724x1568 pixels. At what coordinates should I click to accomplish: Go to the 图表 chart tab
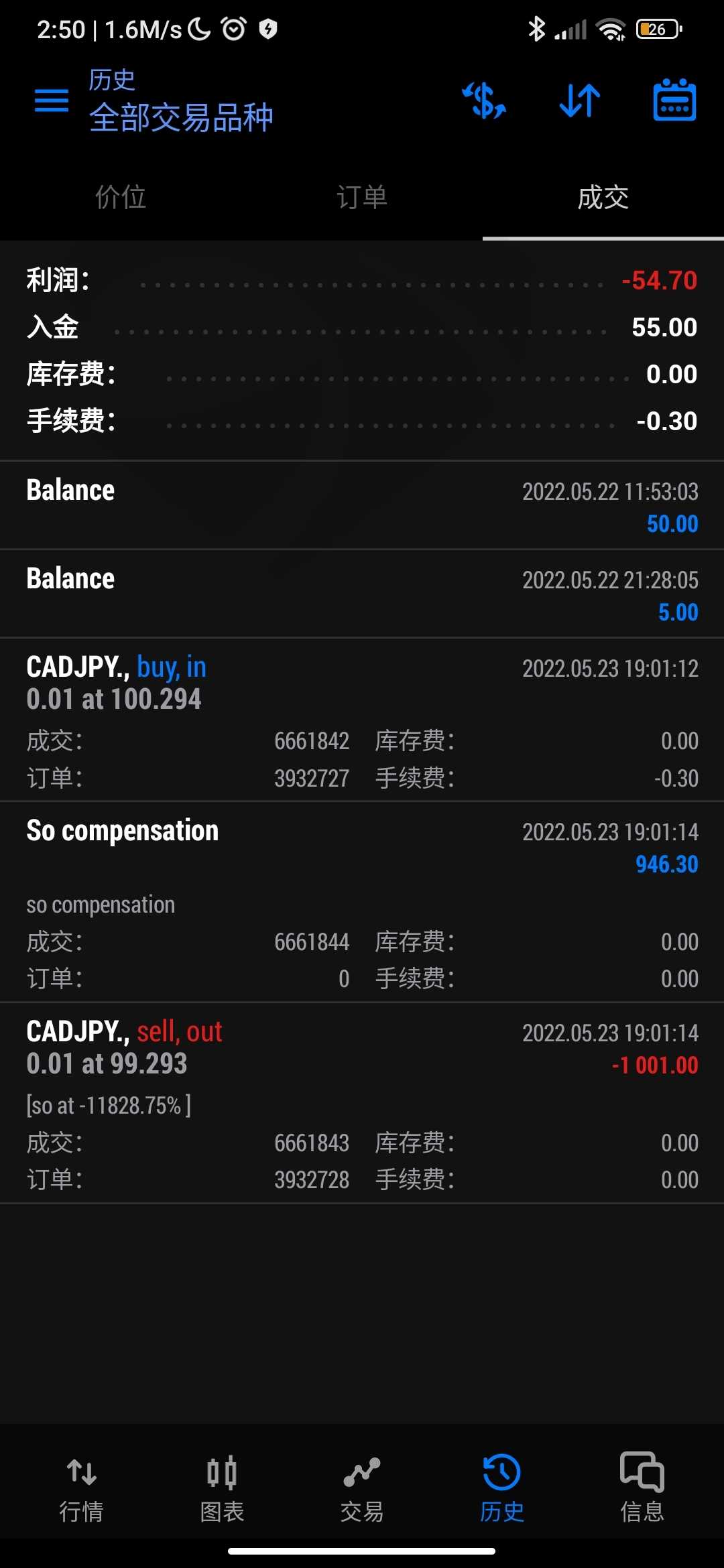222,1488
